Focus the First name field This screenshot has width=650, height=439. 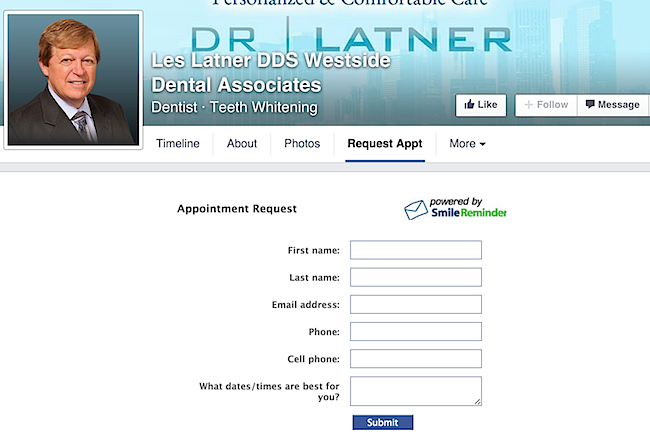click(x=416, y=250)
